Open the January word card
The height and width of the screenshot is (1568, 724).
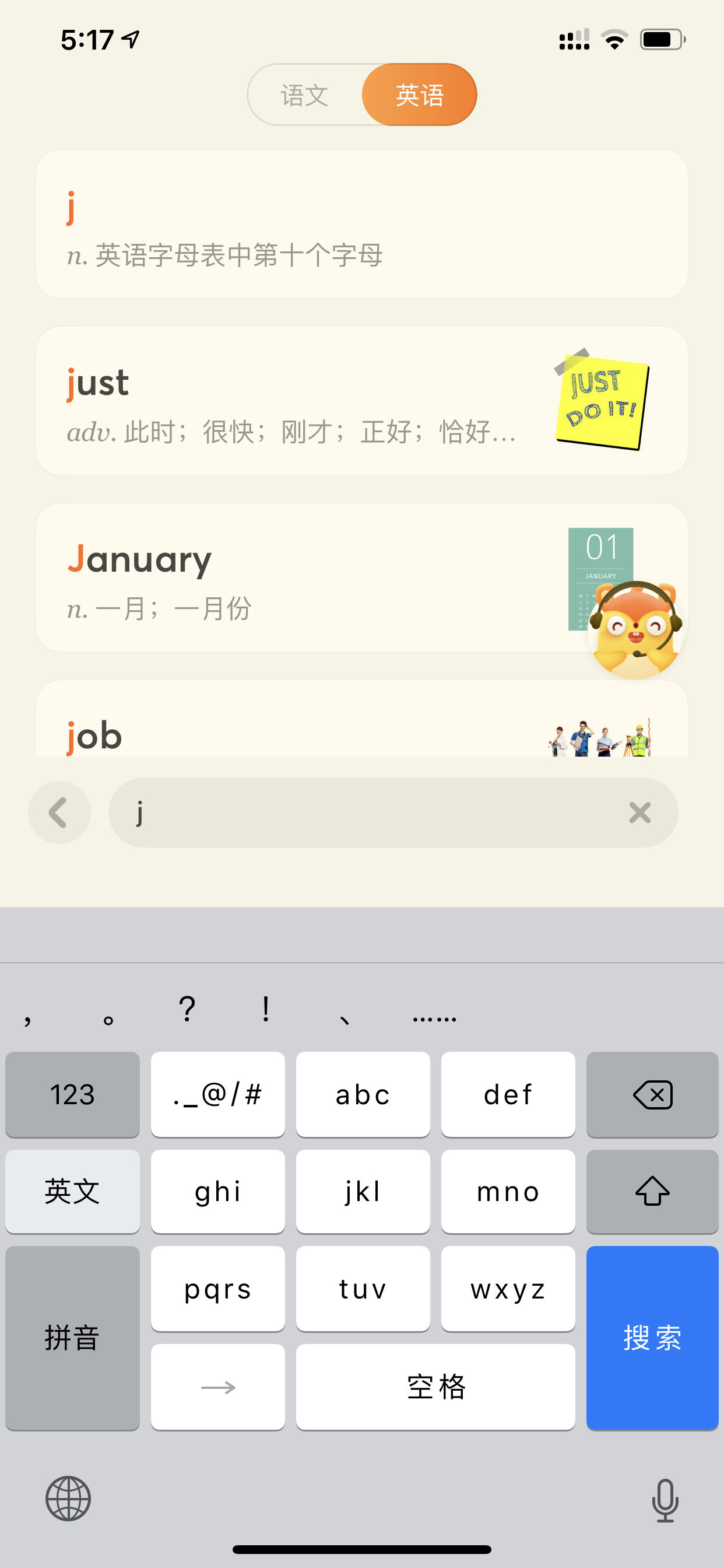click(362, 577)
